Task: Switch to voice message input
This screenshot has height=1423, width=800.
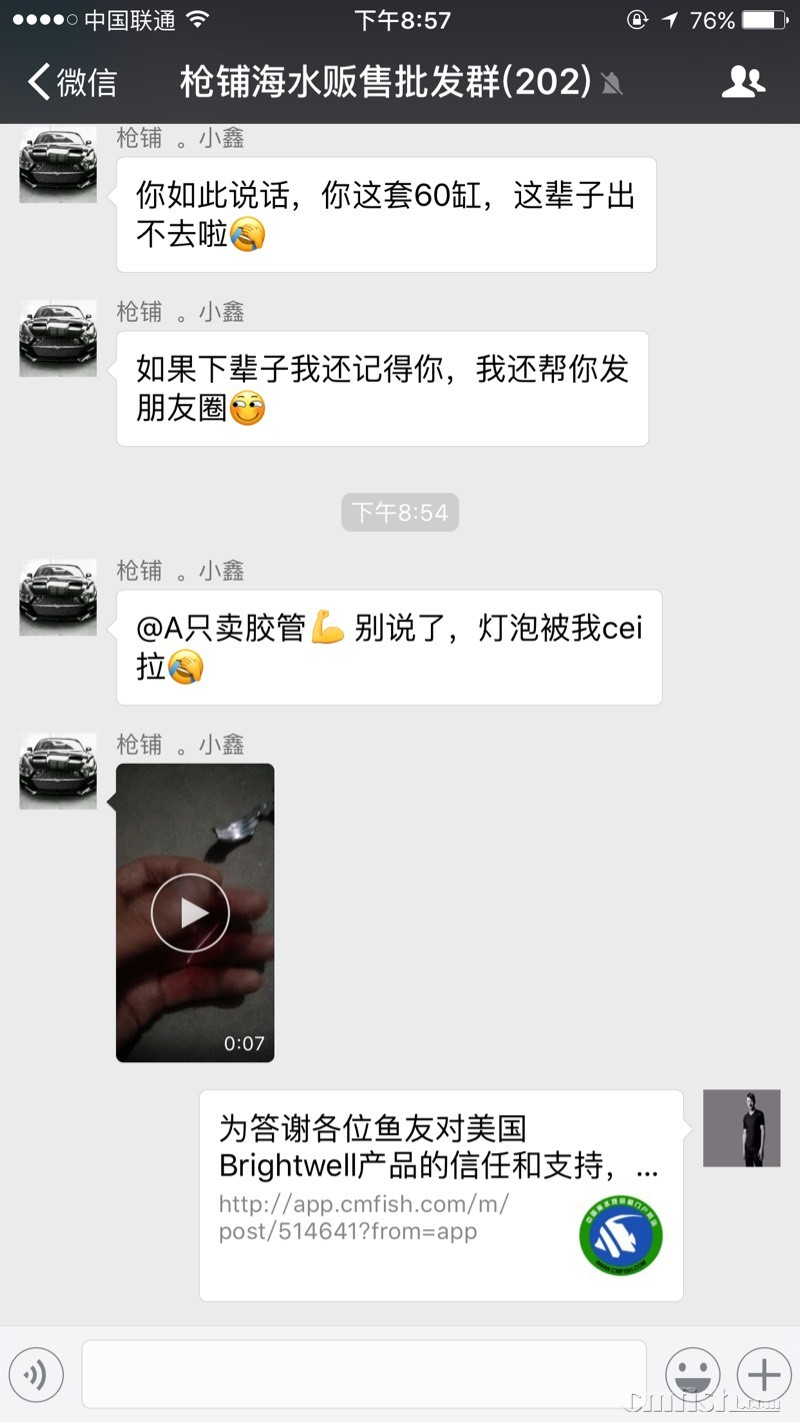Action: (x=36, y=1375)
